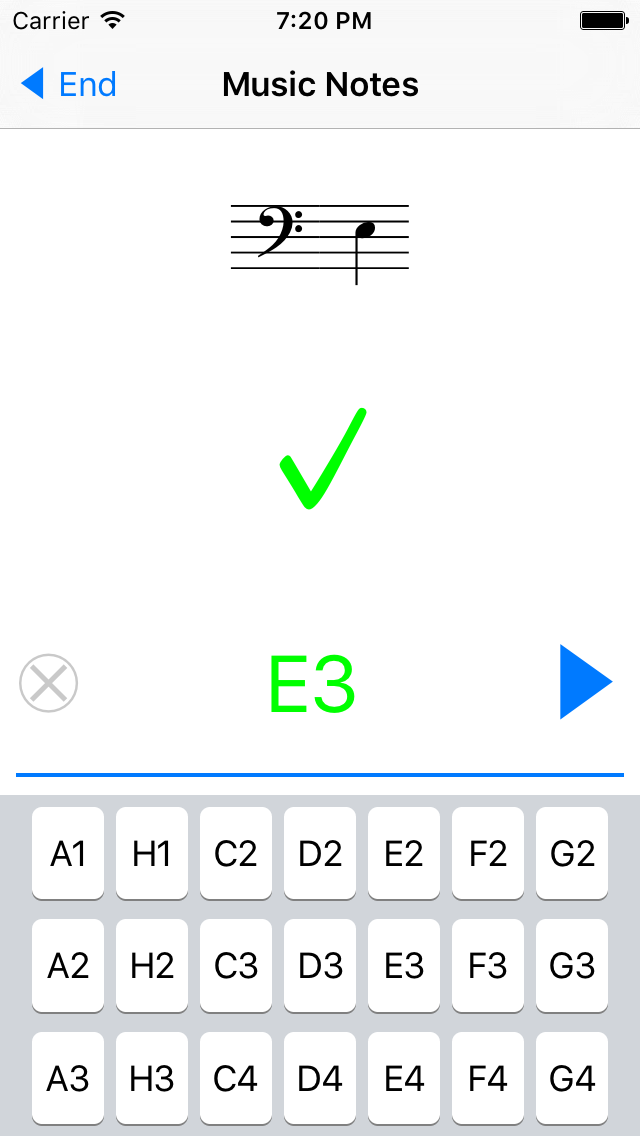Screen dimensions: 640x1136
Task: Go to next note with the blue arrow
Action: [585, 682]
